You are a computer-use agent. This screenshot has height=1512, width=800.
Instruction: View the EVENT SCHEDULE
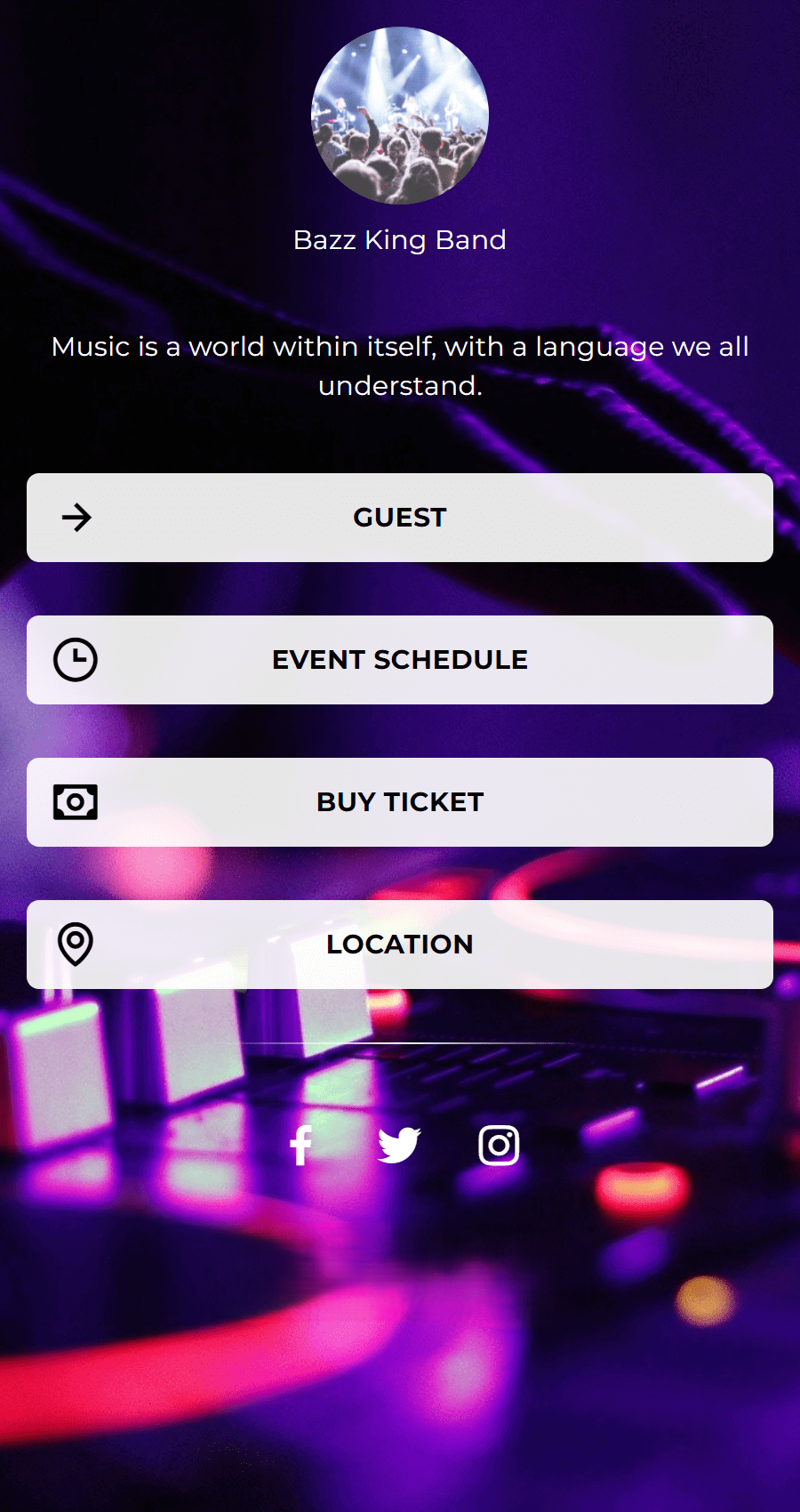tap(400, 660)
